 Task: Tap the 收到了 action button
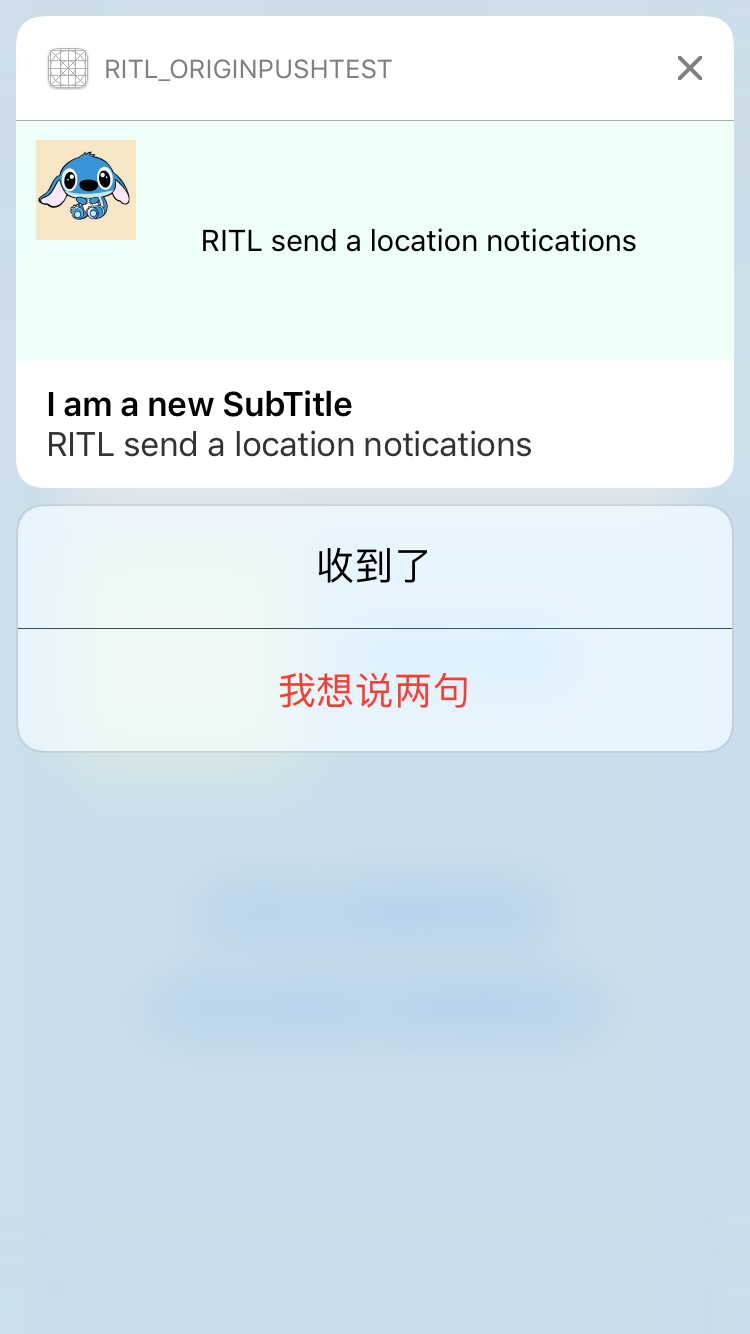[x=374, y=567]
